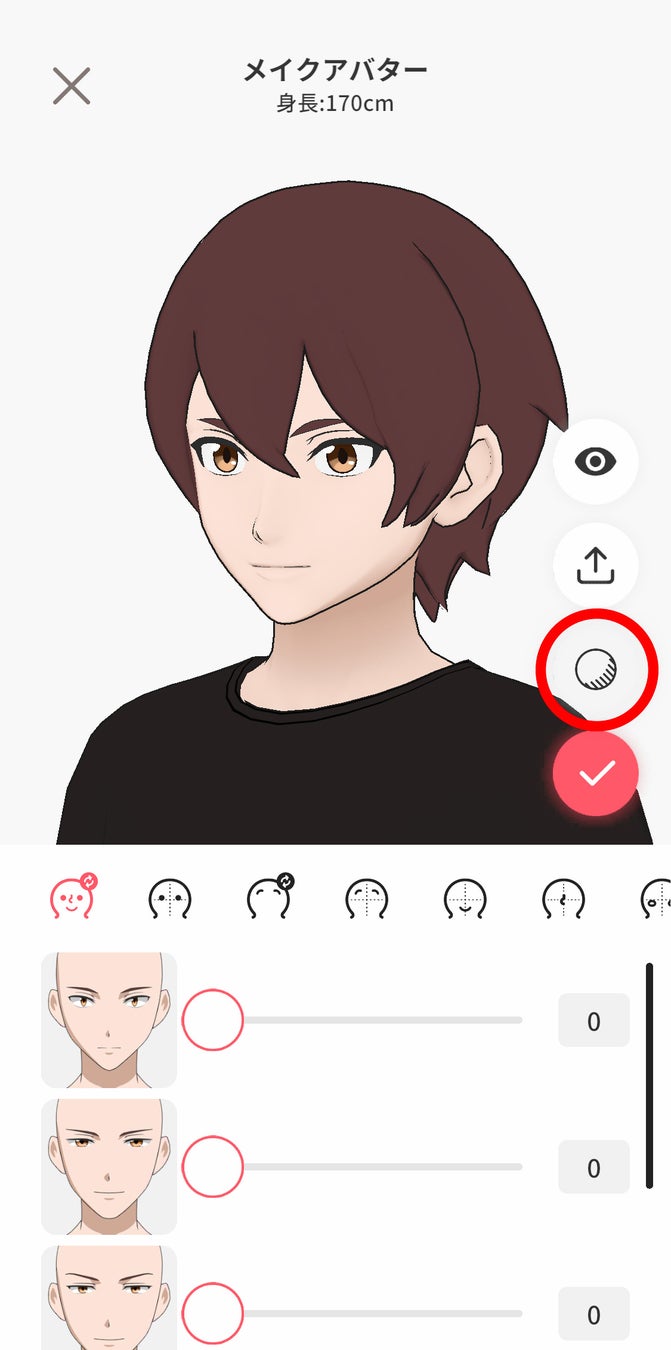Confirm avatar with the pink checkmark button

pyautogui.click(x=596, y=773)
